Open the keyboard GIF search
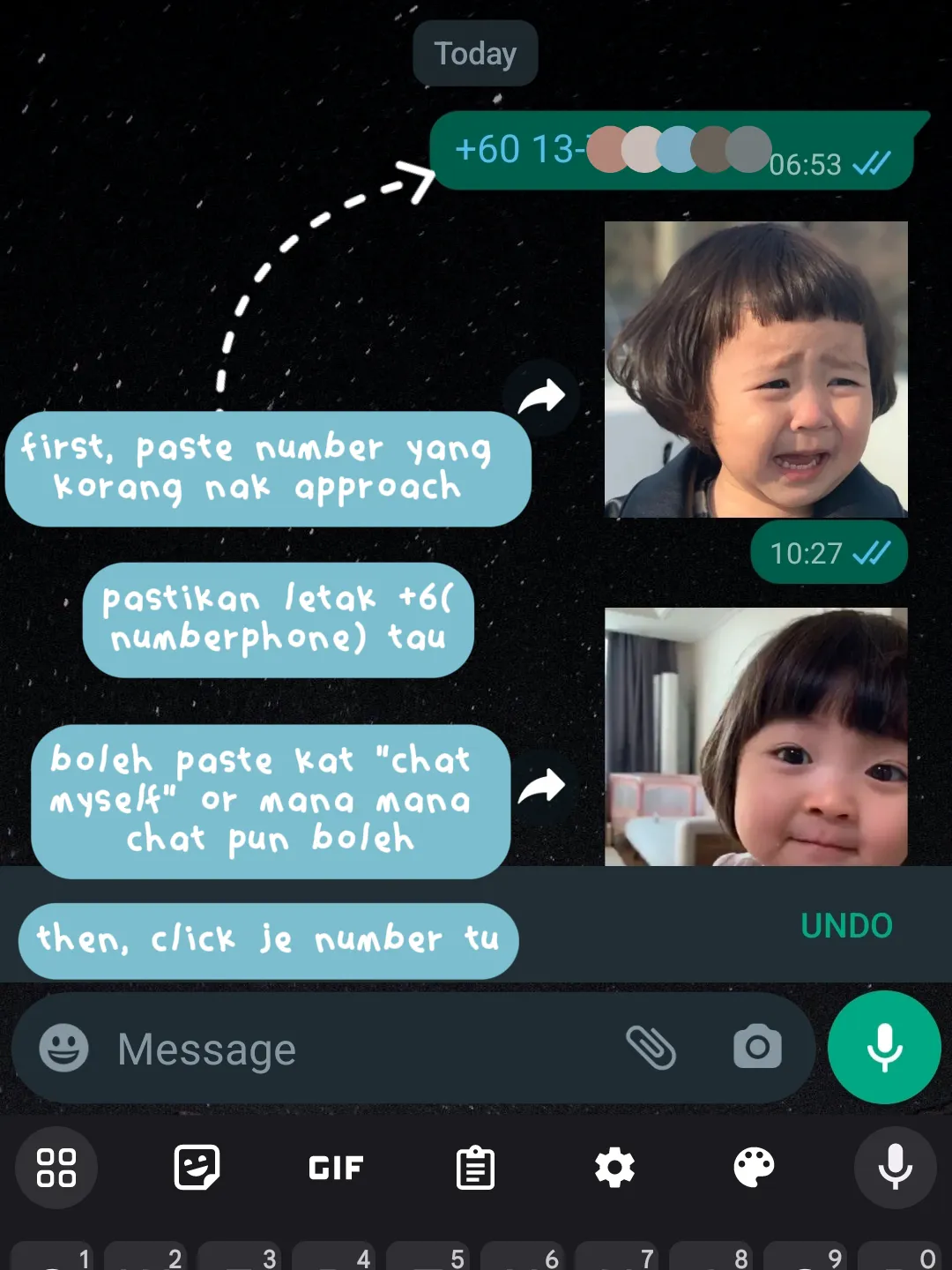The height and width of the screenshot is (1270, 952). (336, 1168)
